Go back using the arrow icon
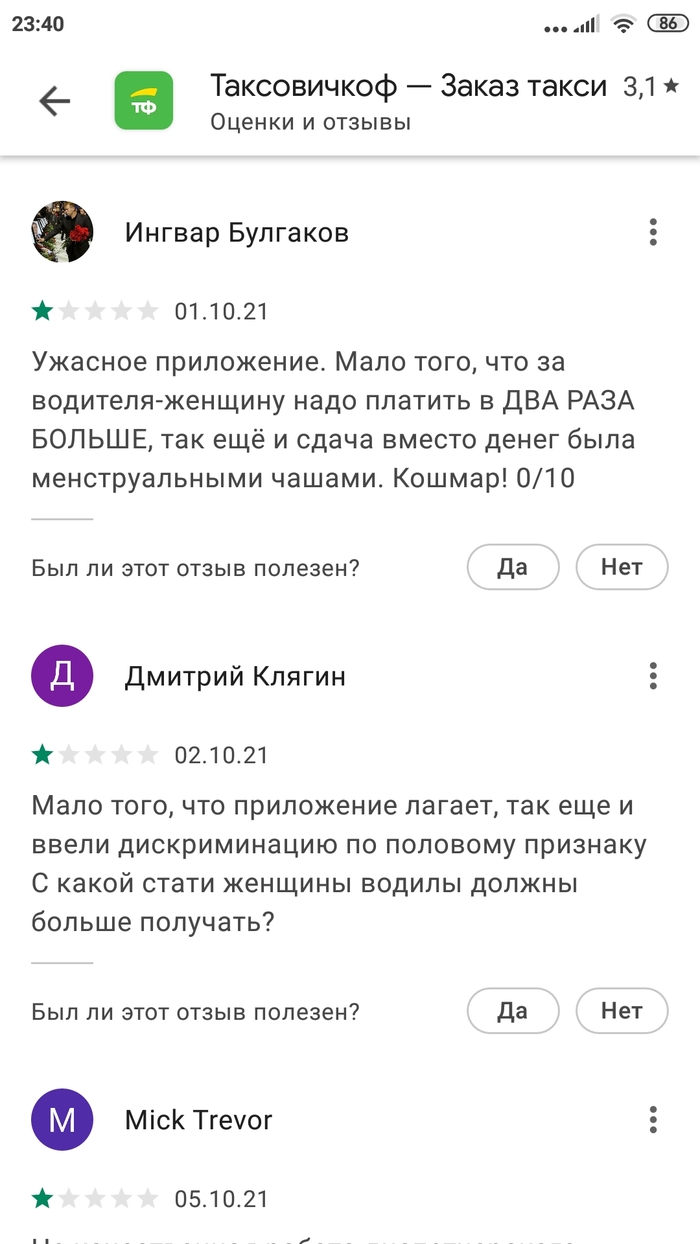The image size is (700, 1244). (55, 100)
